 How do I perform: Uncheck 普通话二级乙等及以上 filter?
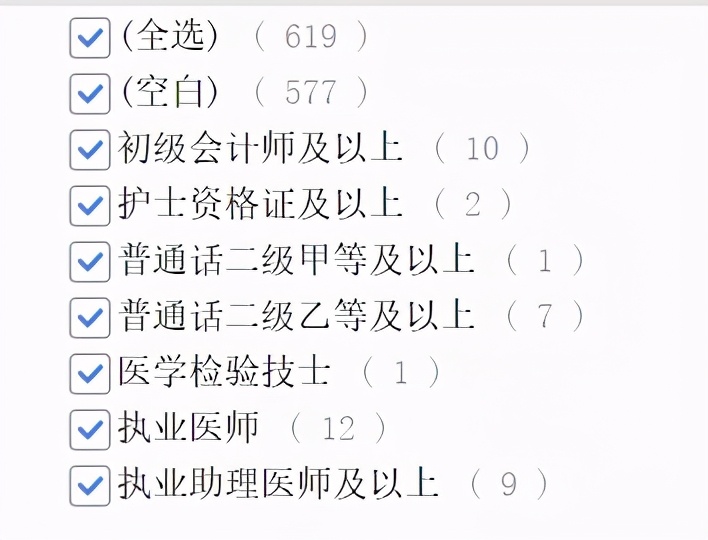90,319
